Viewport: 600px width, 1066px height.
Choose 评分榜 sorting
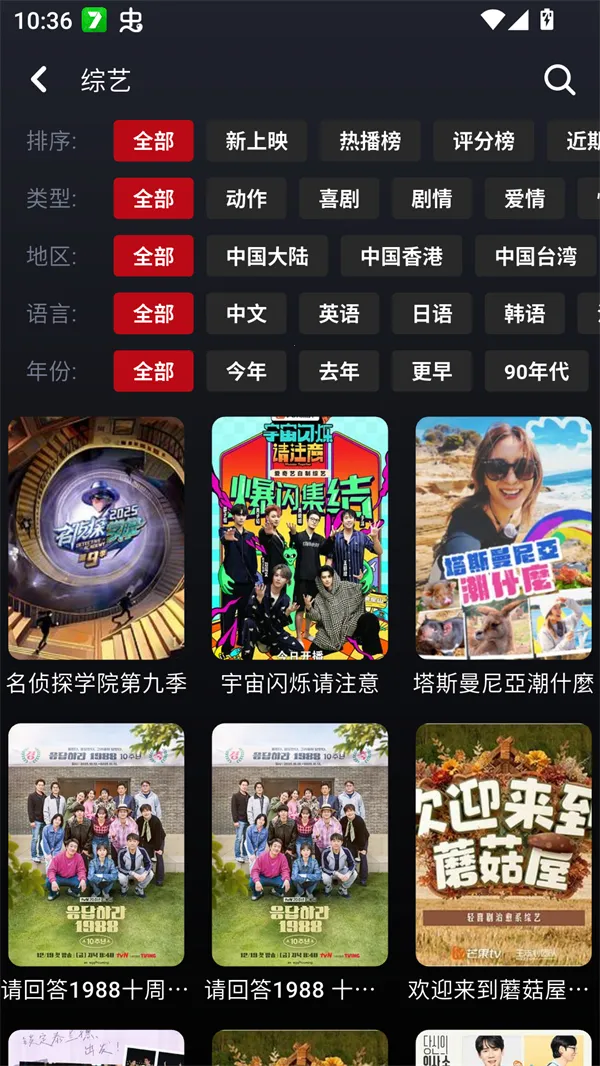click(484, 141)
